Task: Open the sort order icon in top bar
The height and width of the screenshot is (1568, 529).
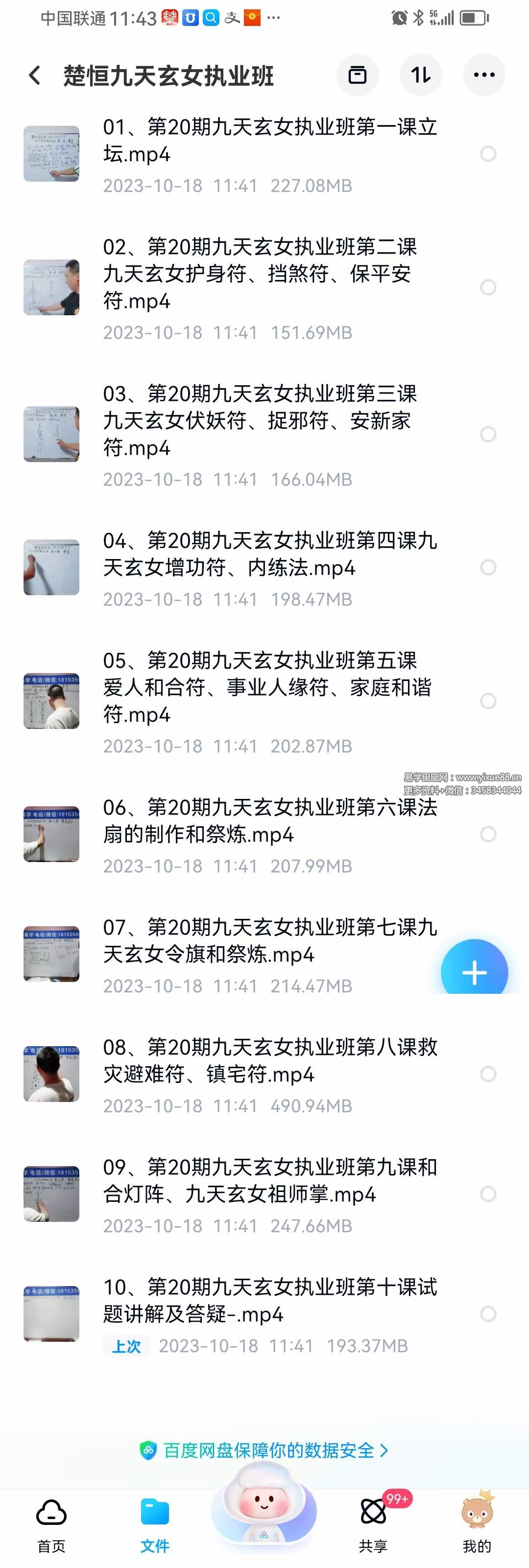Action: (421, 74)
